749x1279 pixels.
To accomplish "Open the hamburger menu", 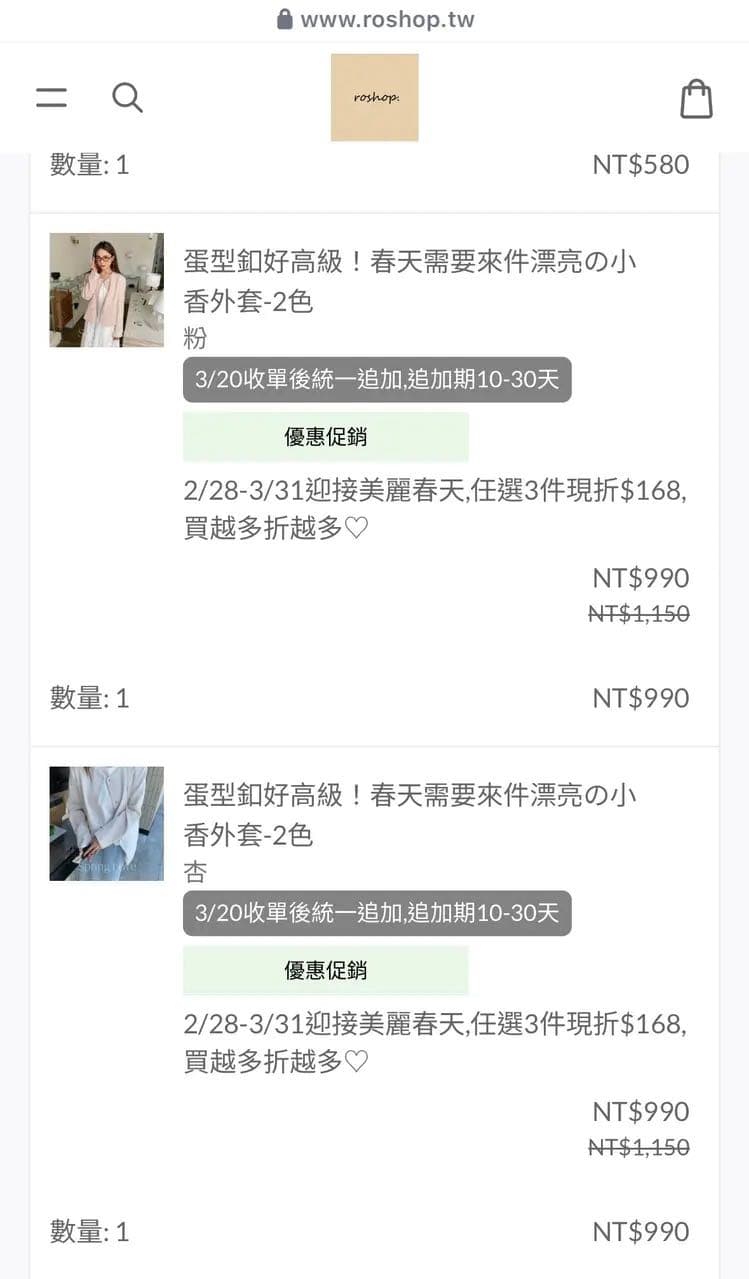I will pos(51,97).
